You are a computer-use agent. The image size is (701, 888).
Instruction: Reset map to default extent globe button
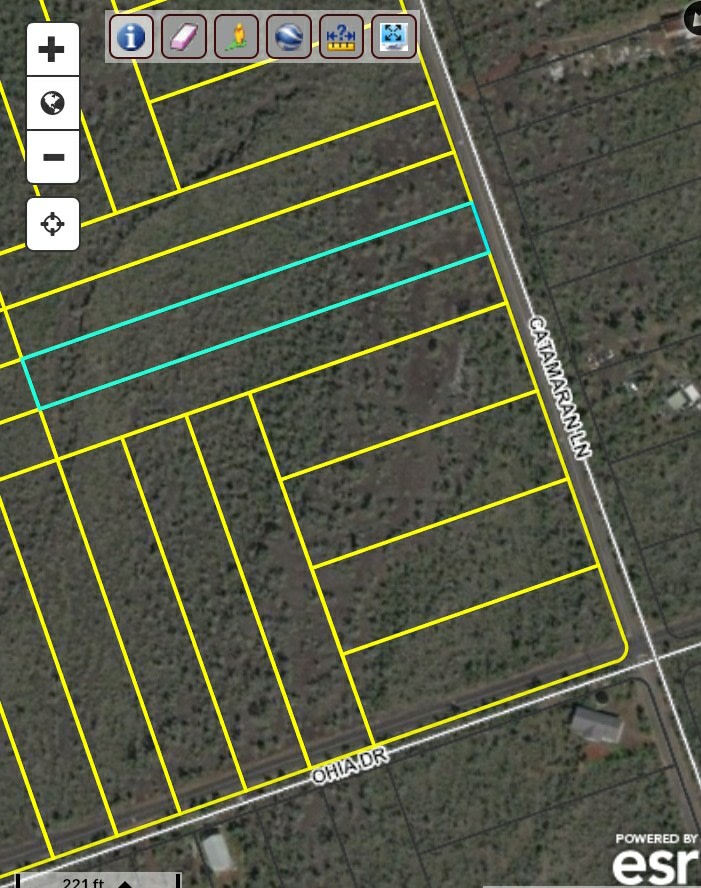pos(53,103)
